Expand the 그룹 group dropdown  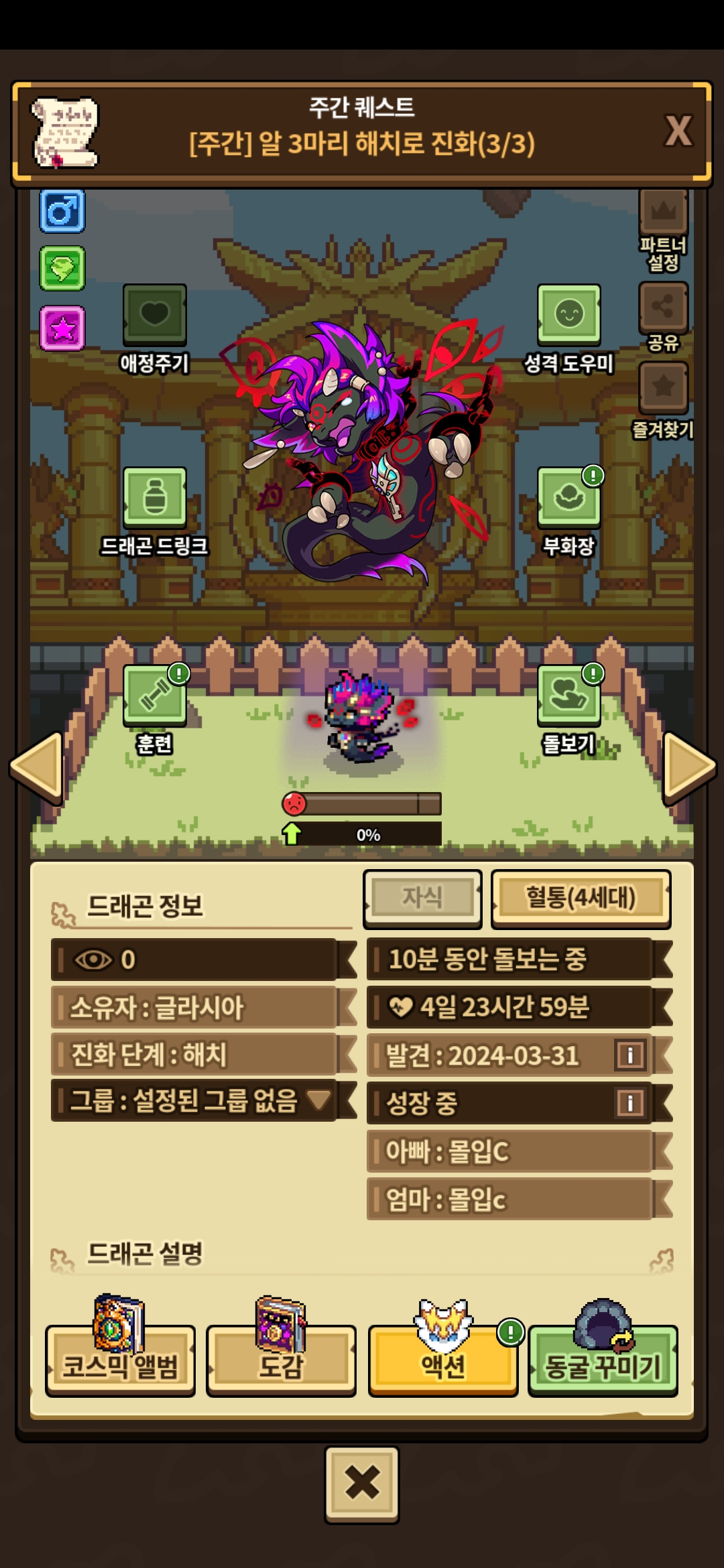(318, 1100)
